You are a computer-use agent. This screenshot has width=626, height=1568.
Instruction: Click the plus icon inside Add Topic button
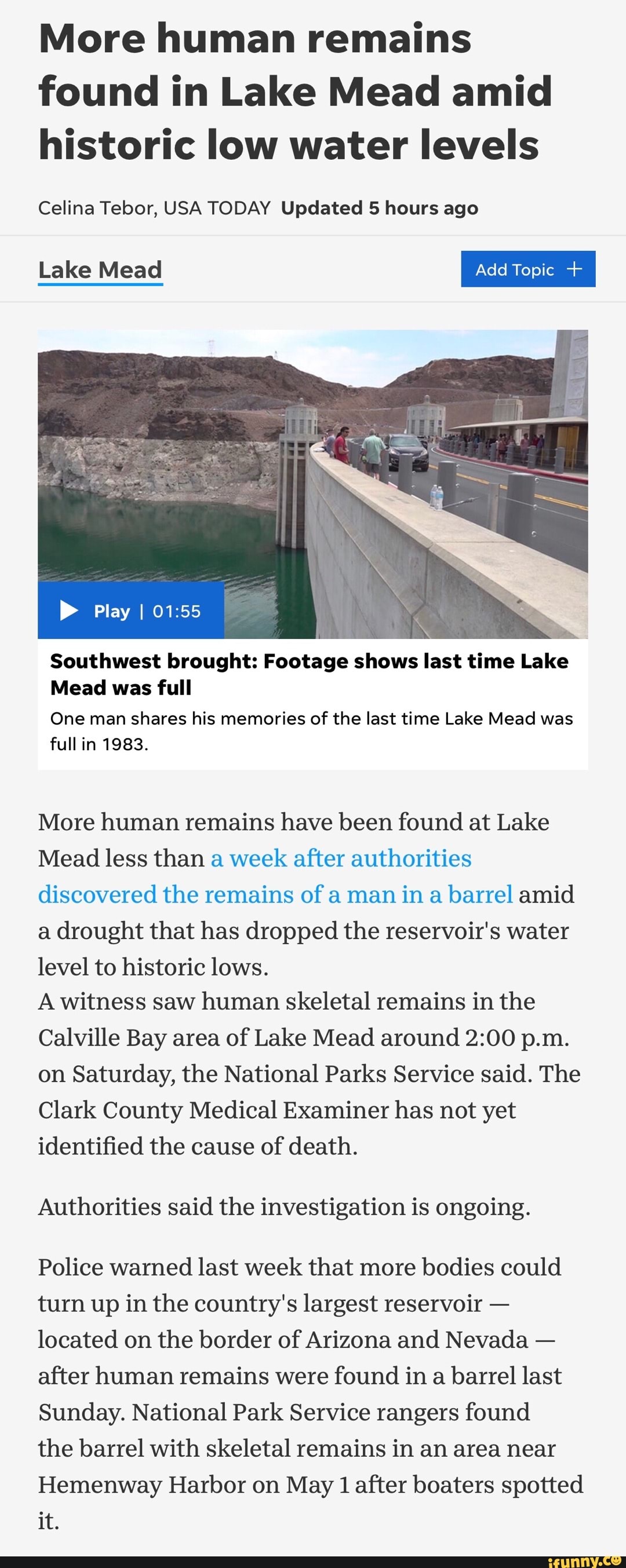(575, 269)
